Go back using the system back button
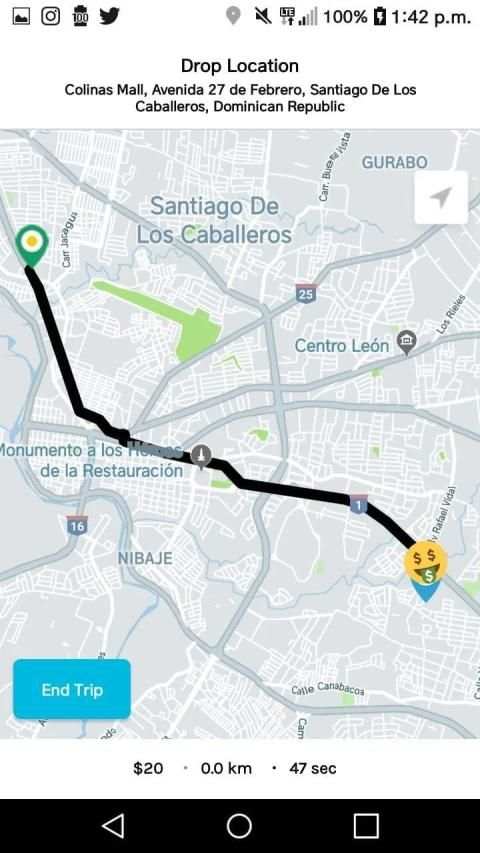Viewport: 480px width, 853px height. point(113,826)
